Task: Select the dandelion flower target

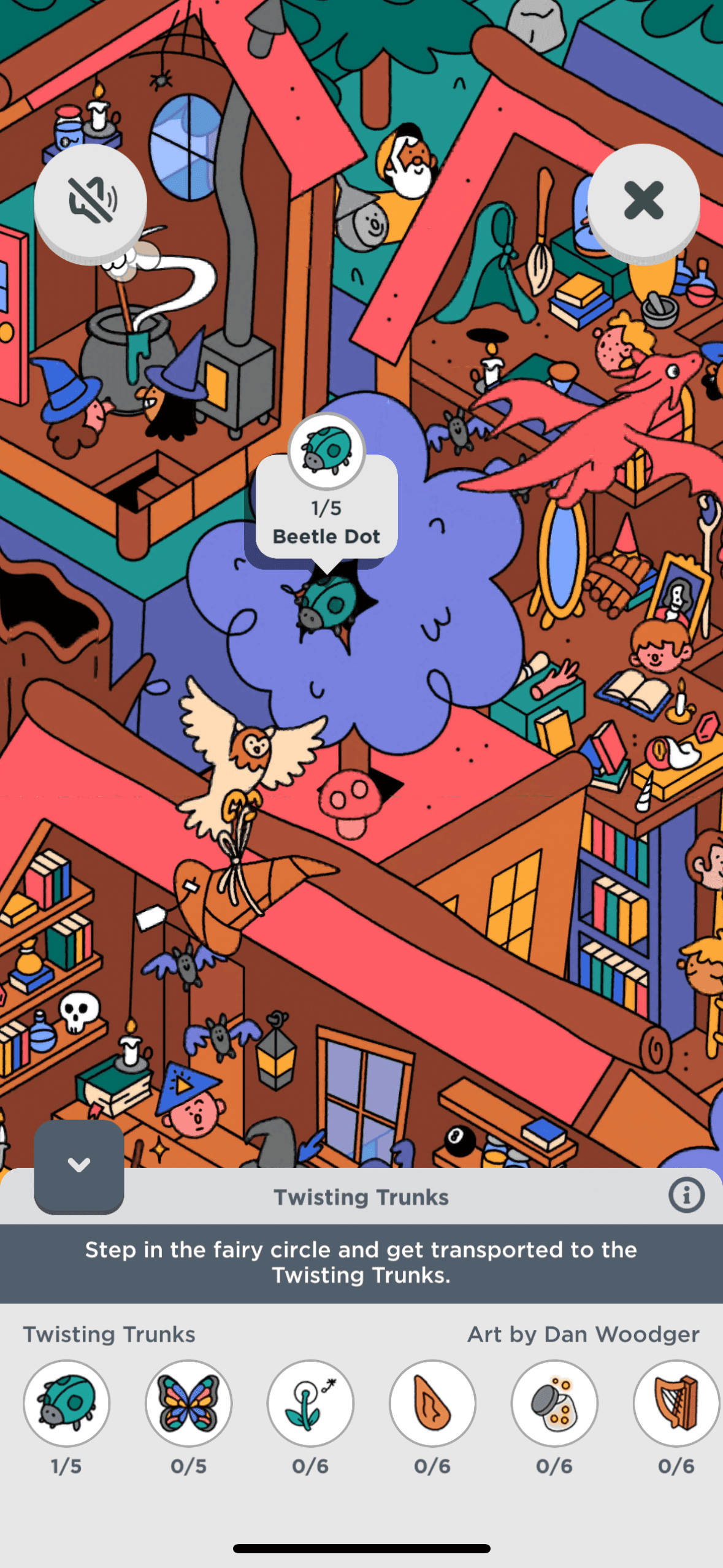Action: [310, 1404]
